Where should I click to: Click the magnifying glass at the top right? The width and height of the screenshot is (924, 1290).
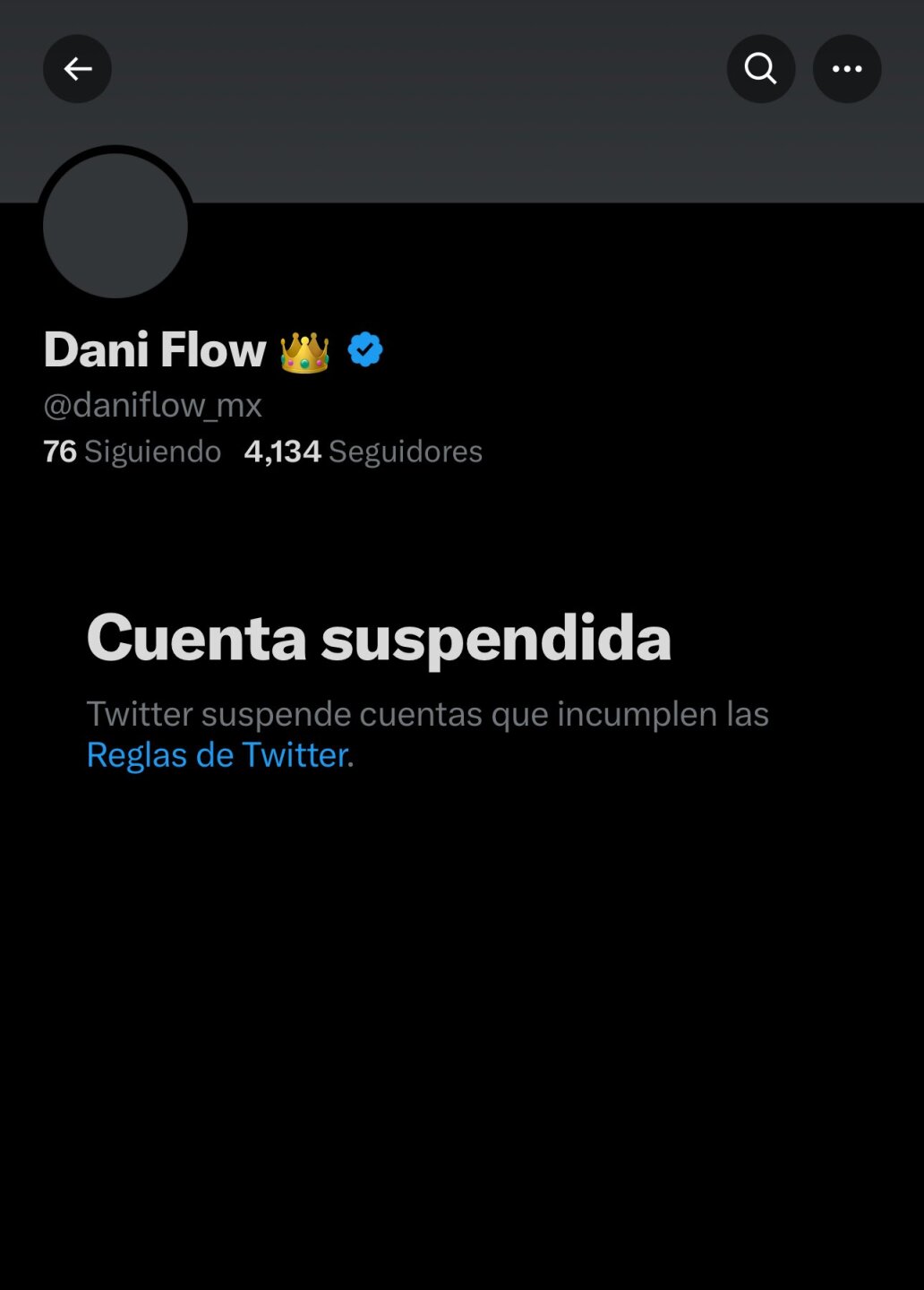[760, 68]
